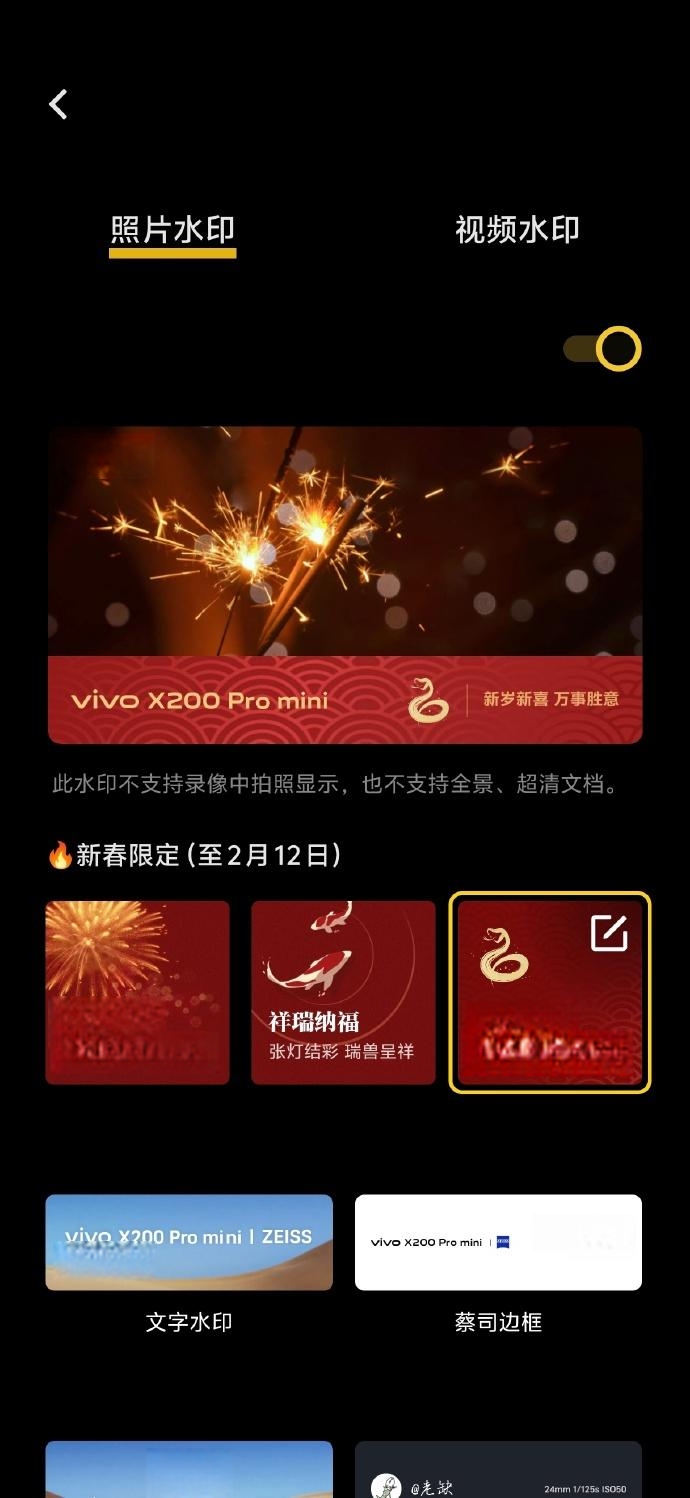Select the 祥瑞纳福 koi watermark
The width and height of the screenshot is (690, 1498).
343,992
